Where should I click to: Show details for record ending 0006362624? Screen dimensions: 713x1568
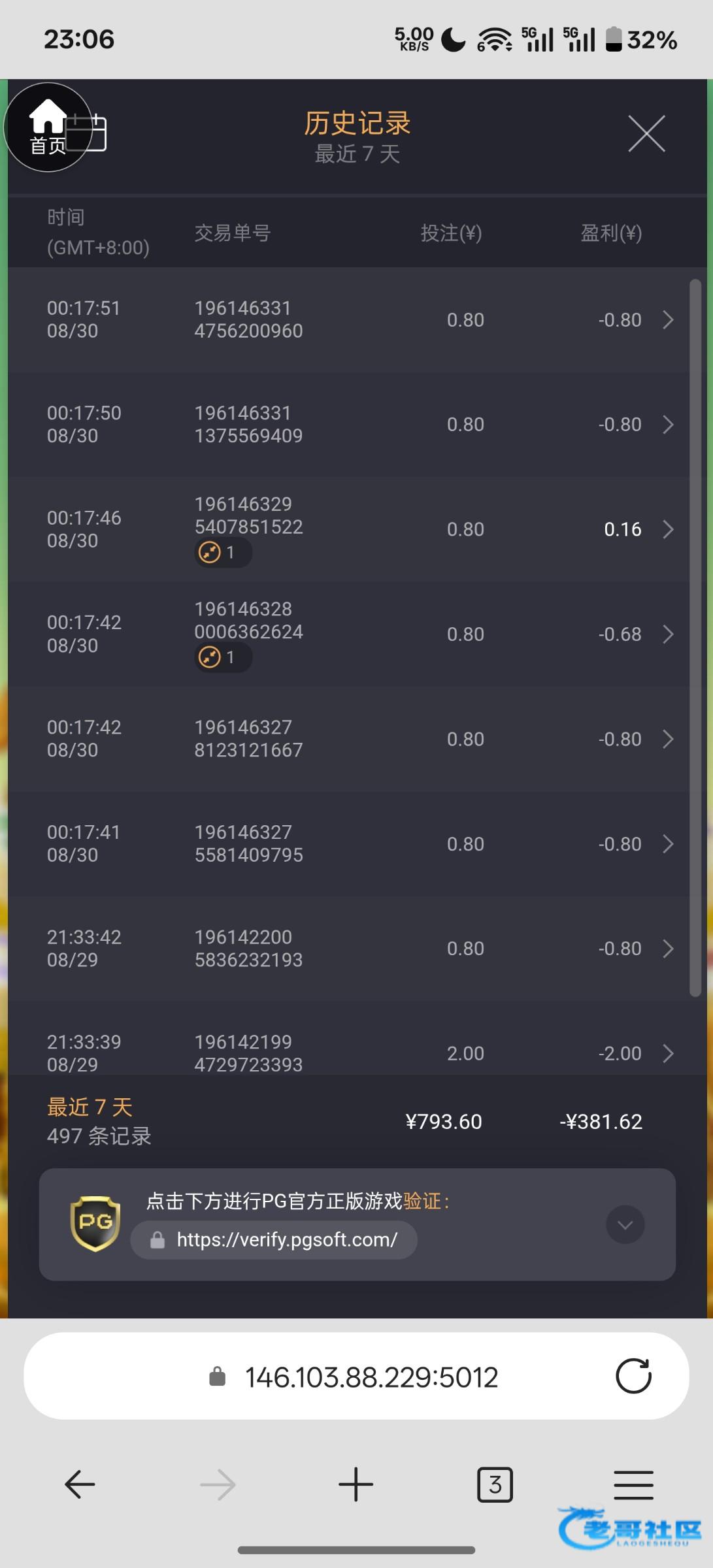[667, 634]
